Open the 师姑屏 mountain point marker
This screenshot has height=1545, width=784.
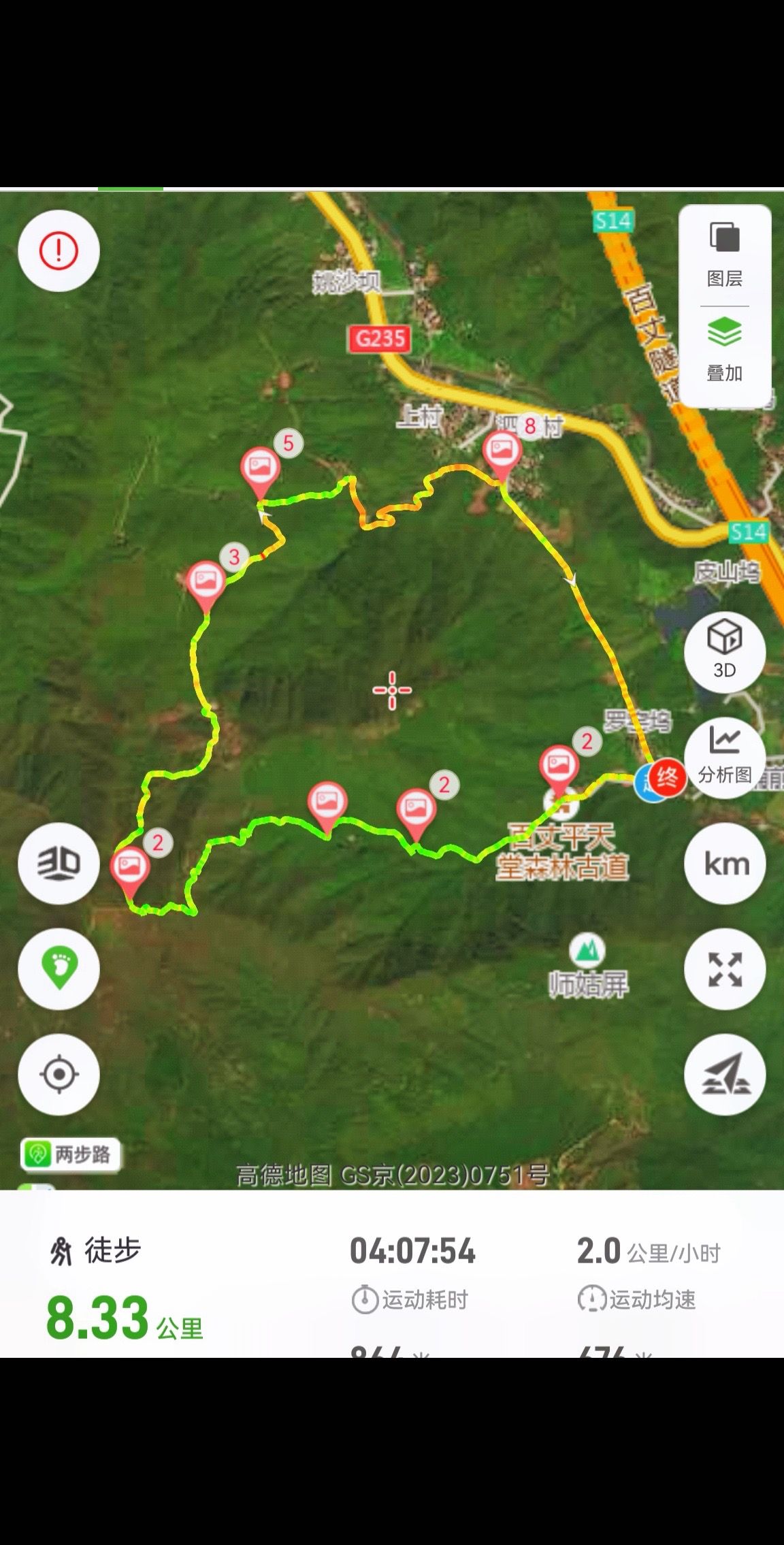coord(587,951)
